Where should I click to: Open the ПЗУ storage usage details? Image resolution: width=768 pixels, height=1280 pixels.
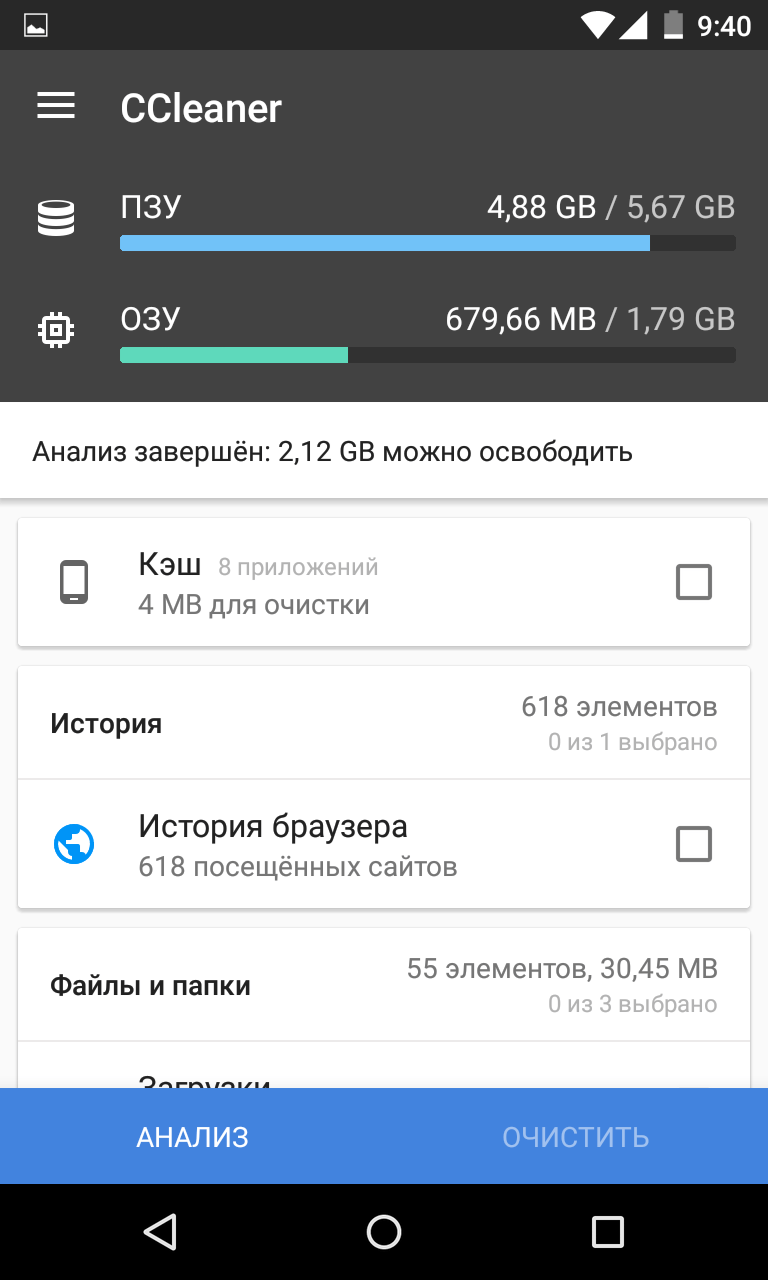point(427,222)
